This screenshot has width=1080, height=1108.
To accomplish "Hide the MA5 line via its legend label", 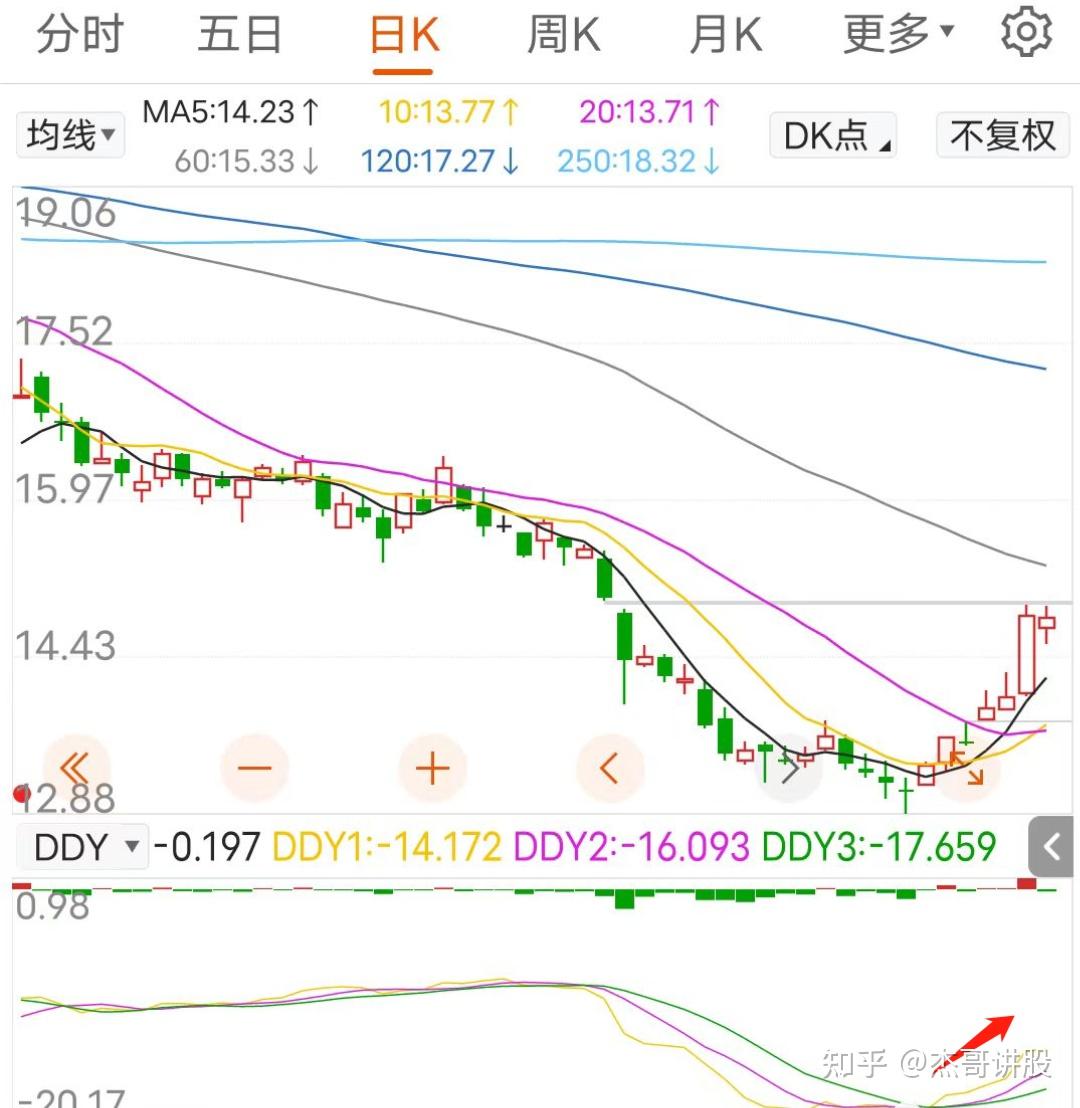I will pyautogui.click(x=230, y=113).
